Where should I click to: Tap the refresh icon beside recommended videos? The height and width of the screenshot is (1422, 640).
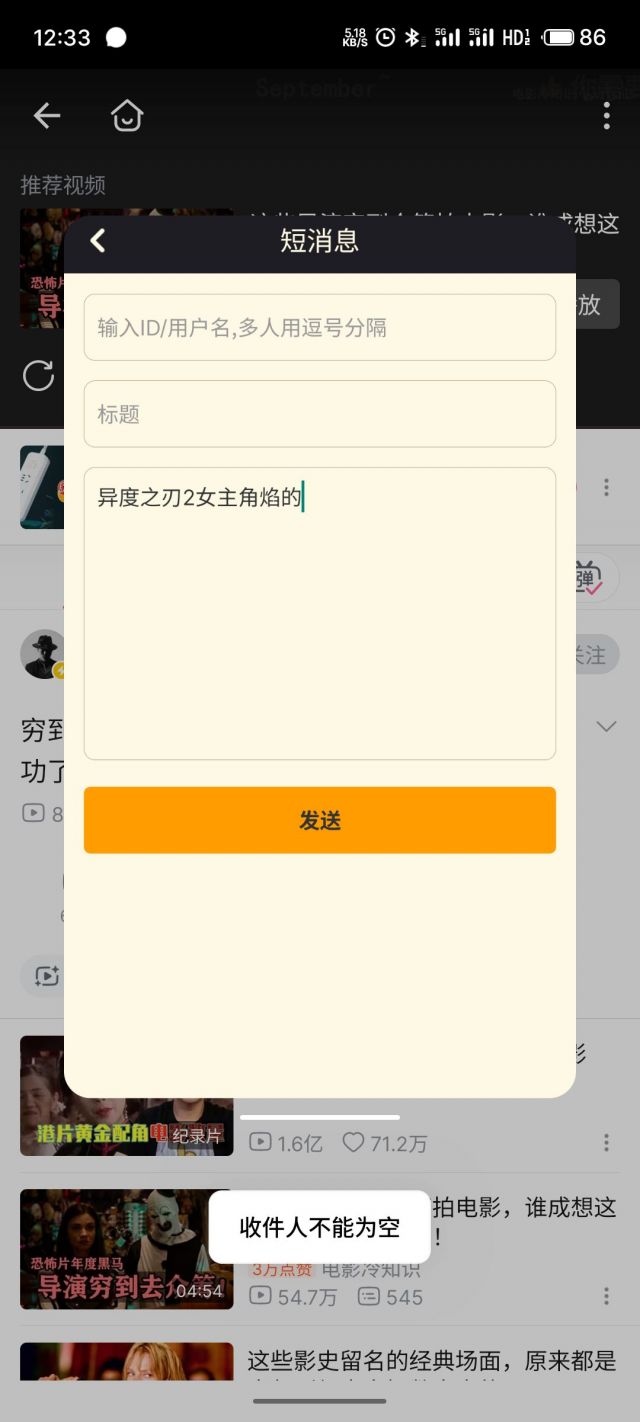38,376
